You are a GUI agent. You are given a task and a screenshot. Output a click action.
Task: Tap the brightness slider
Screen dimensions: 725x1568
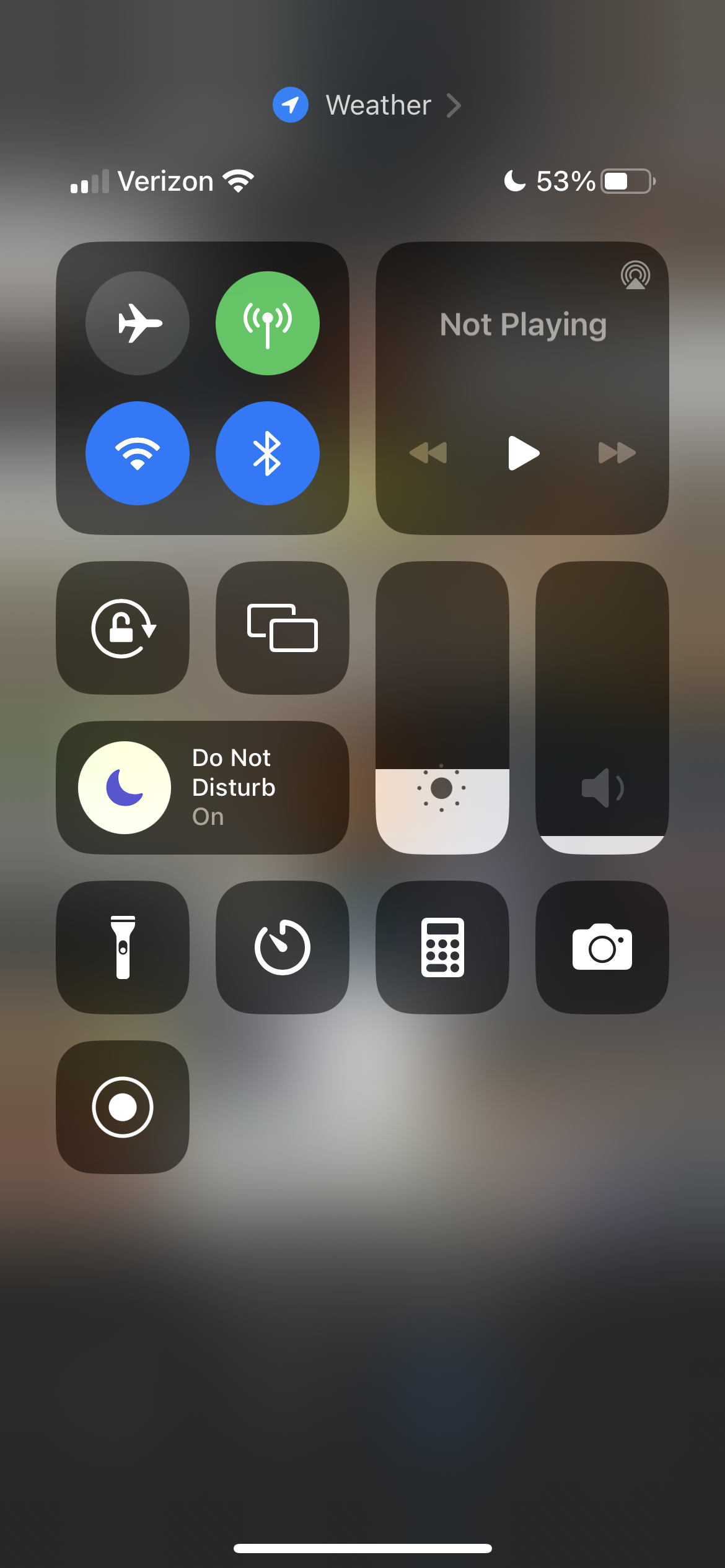[442, 708]
